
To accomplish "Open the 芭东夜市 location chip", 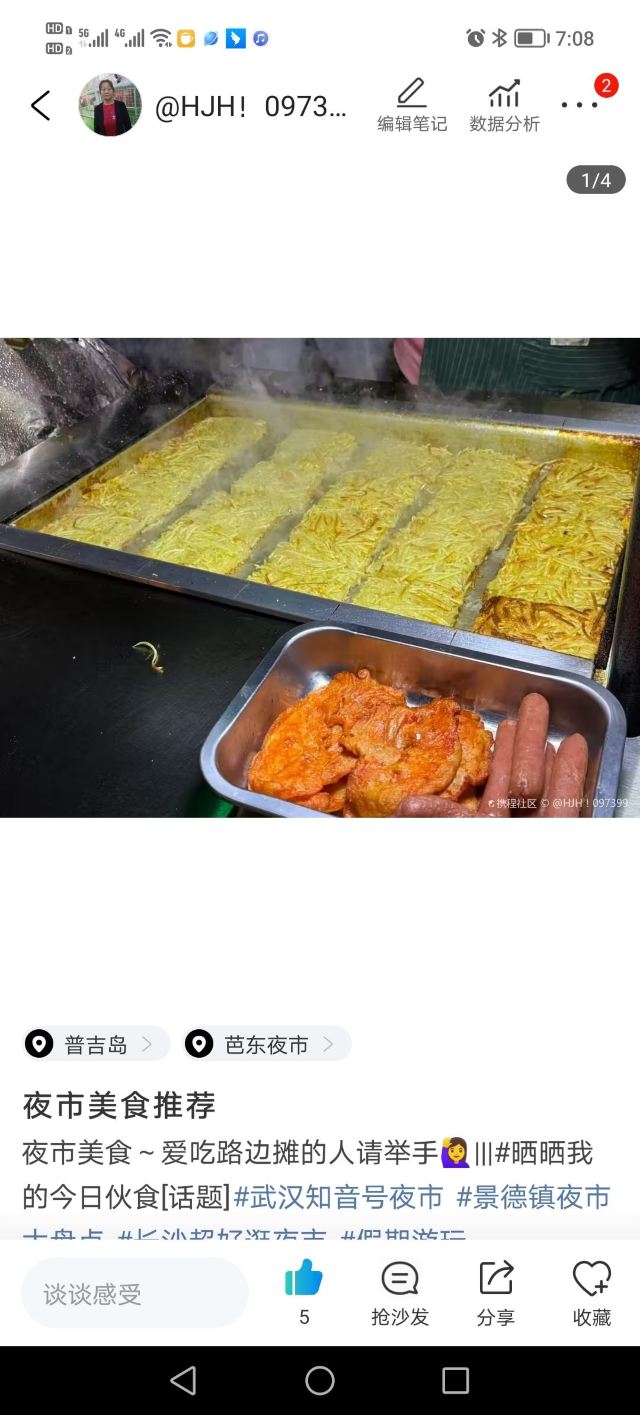I will pos(266,1044).
